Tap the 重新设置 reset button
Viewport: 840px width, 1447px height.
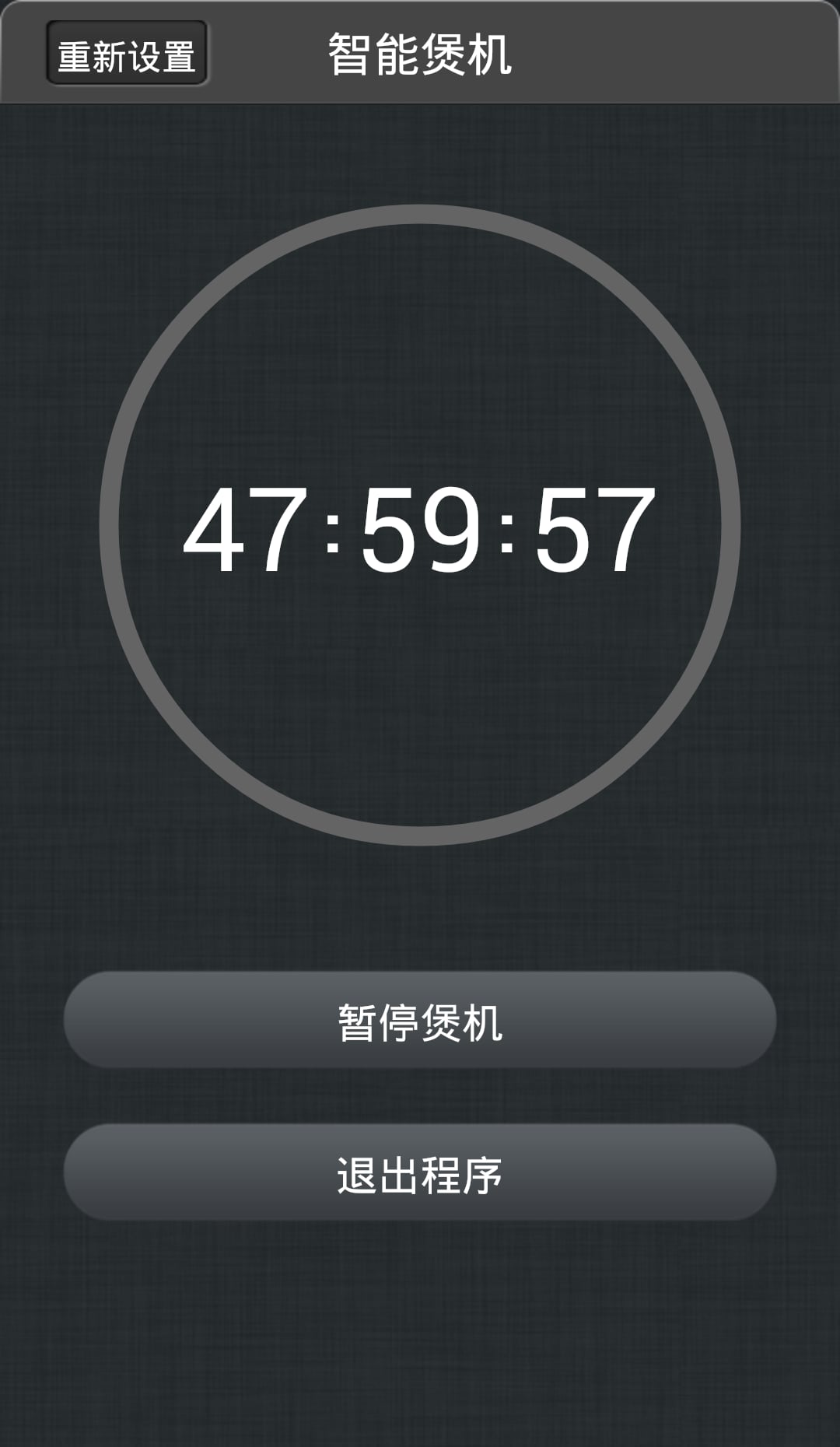tap(127, 54)
